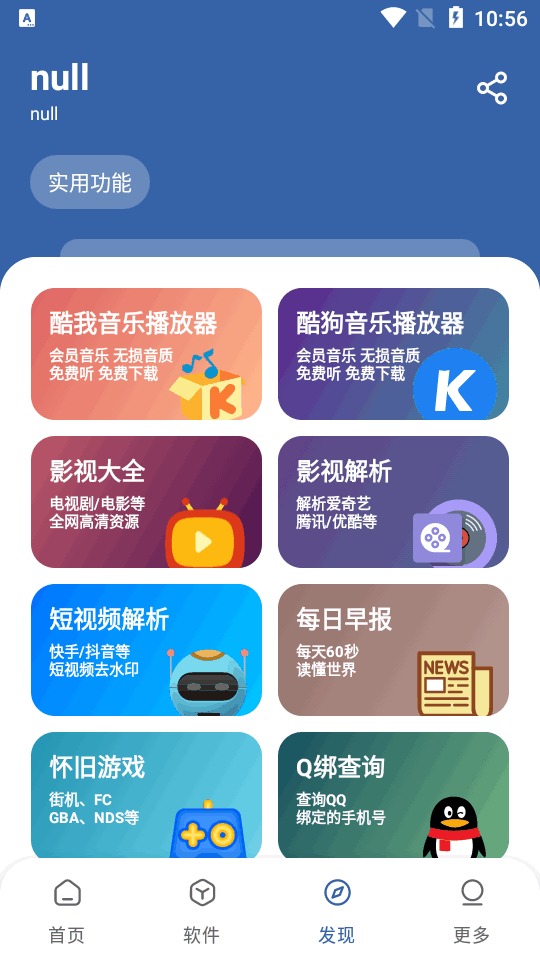The image size is (540, 960).
Task: Open the 酷狗音乐播放器 card
Action: 393,354
